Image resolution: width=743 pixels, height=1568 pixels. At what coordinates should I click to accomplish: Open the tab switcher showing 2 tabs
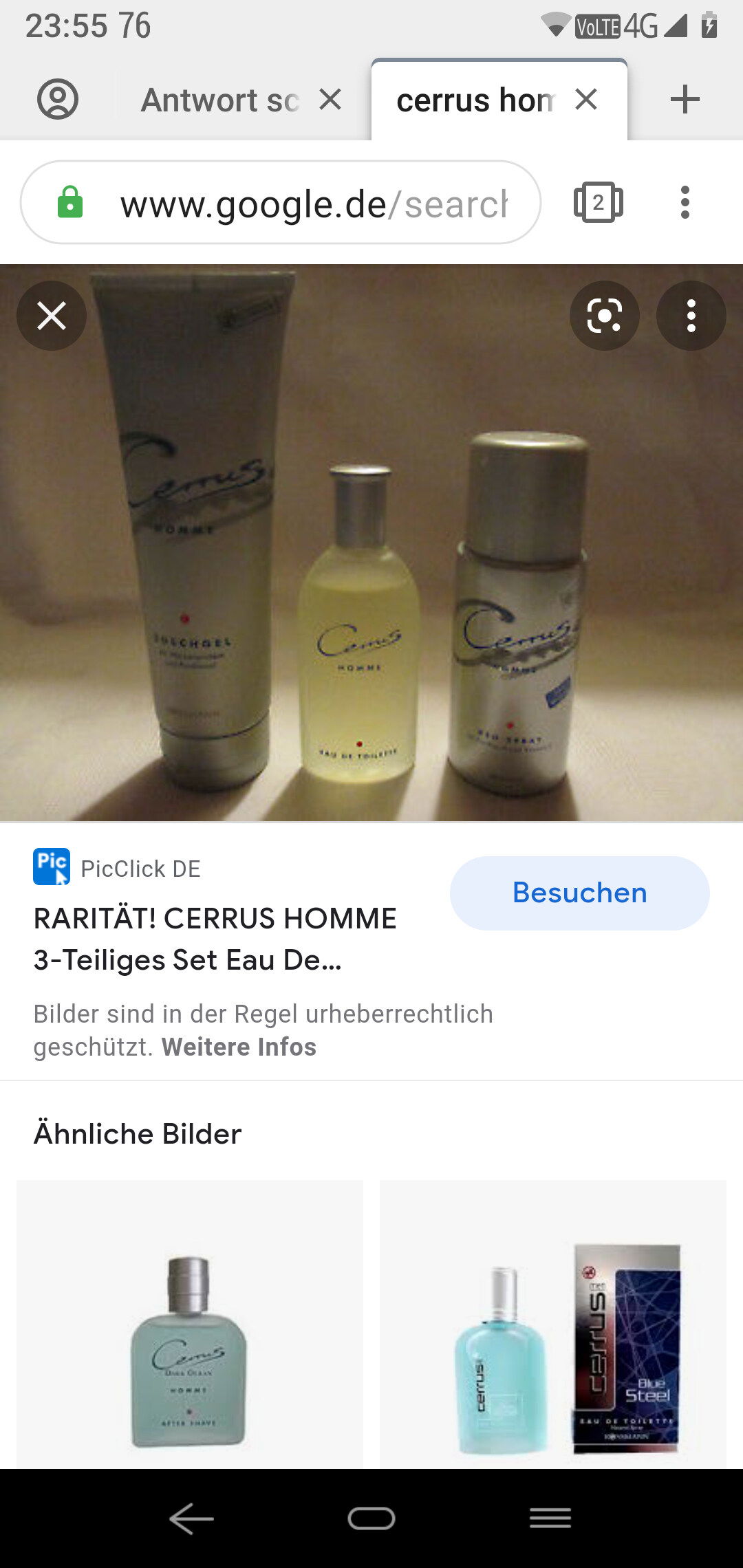pyautogui.click(x=599, y=202)
